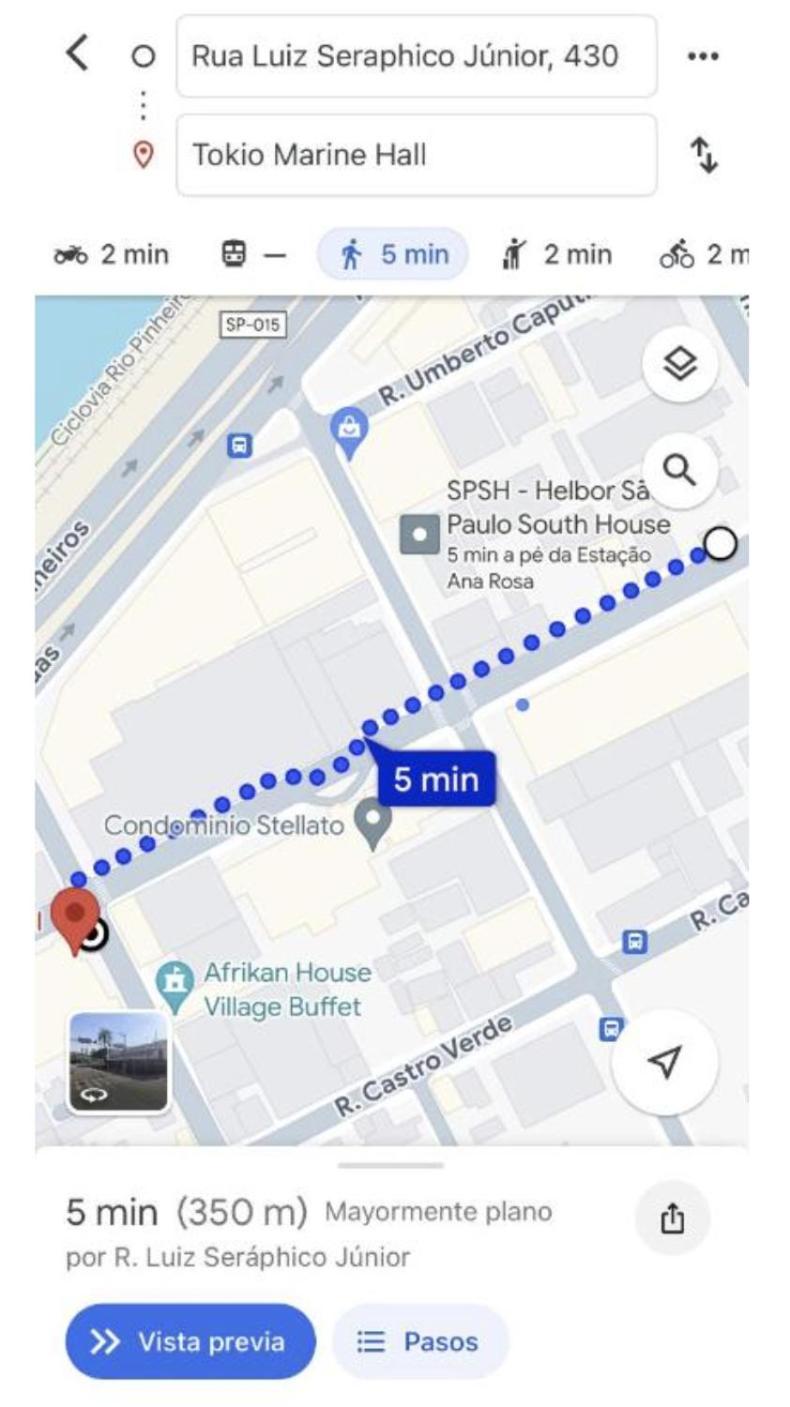
Task: Switch to public transit mode
Action: click(x=250, y=255)
